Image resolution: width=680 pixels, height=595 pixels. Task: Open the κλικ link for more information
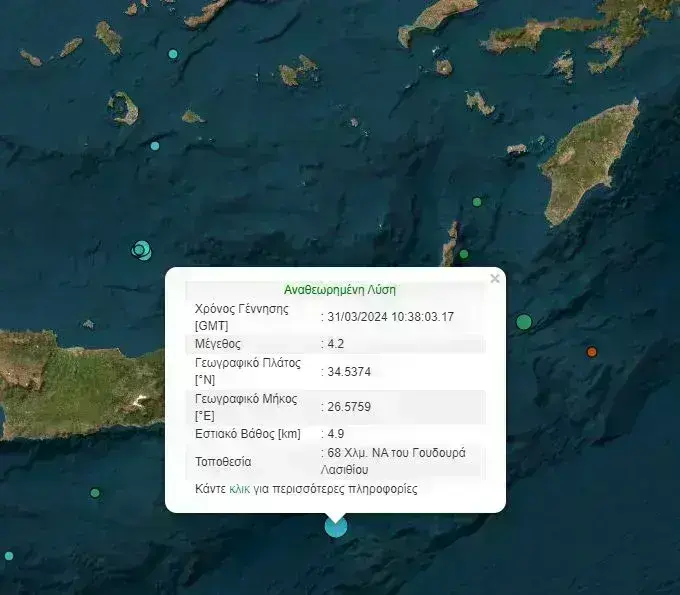pyautogui.click(x=239, y=489)
